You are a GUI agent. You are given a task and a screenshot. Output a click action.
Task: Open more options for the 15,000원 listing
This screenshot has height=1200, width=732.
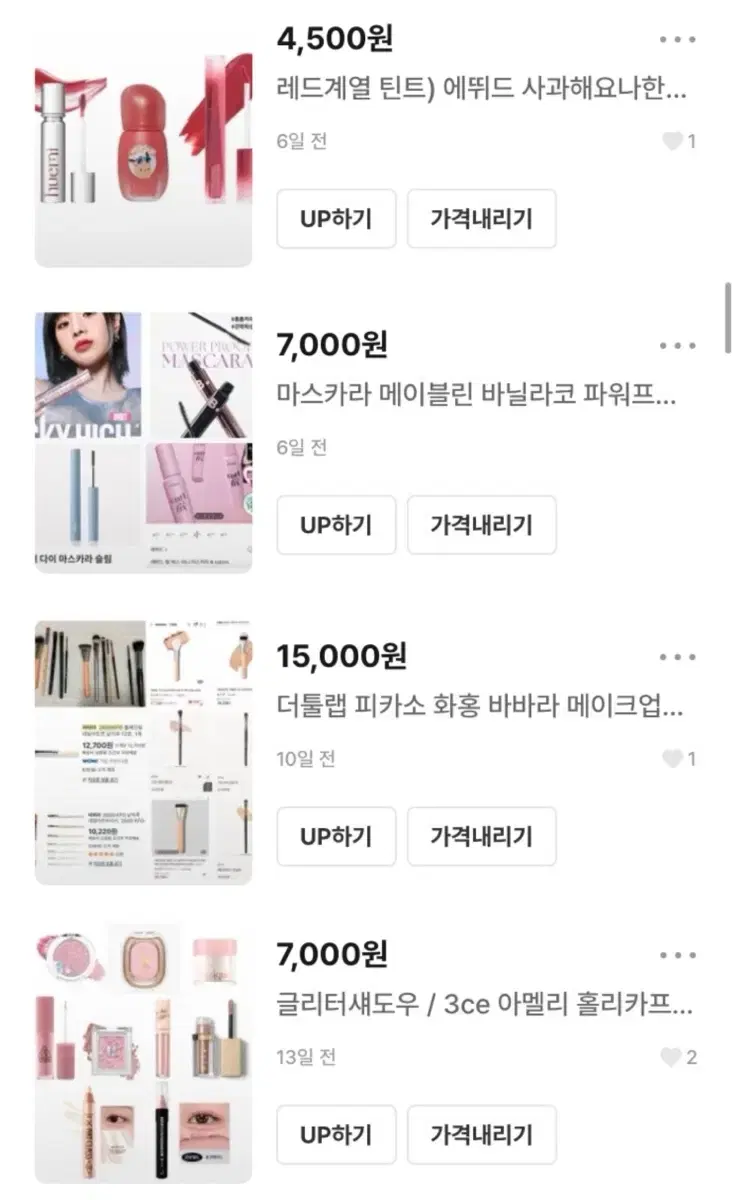click(677, 657)
